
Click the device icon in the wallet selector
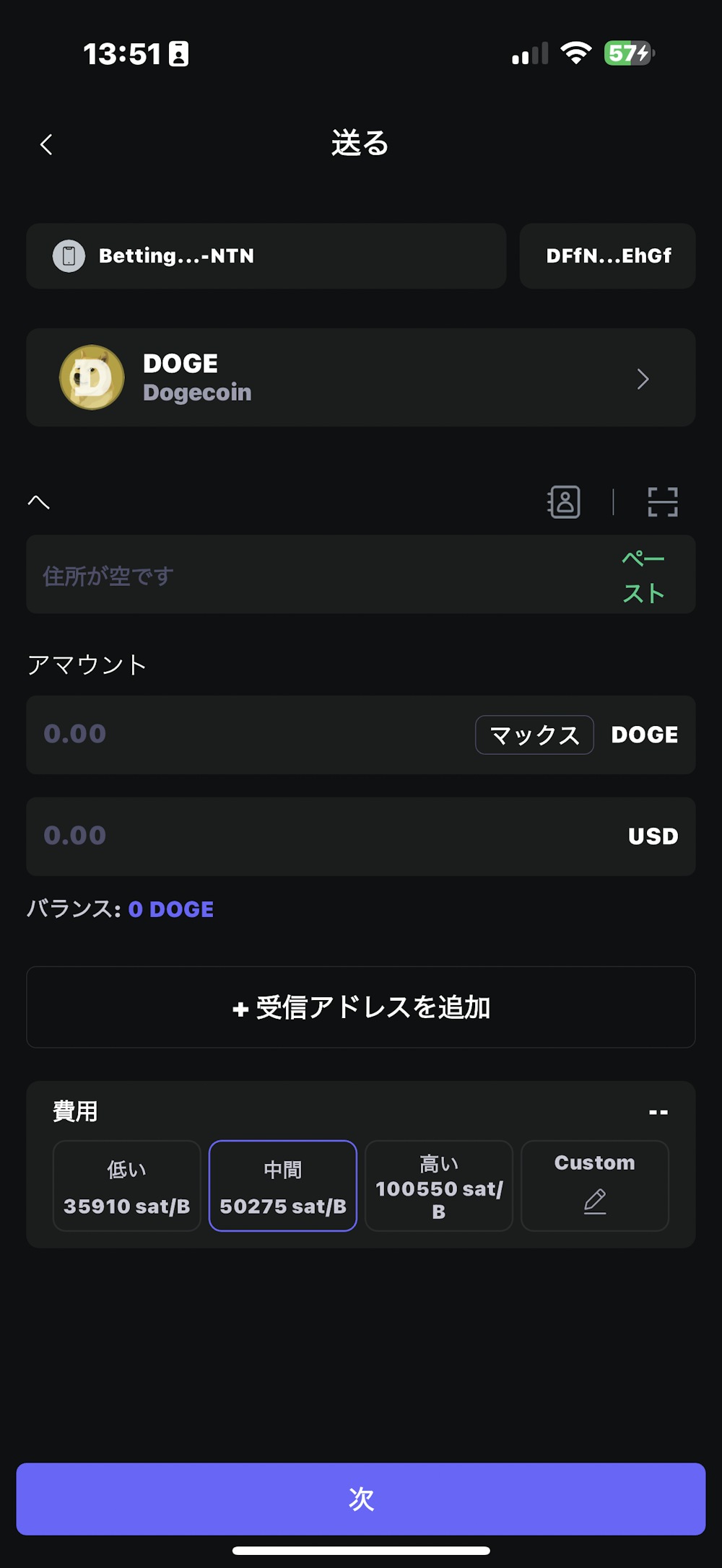pyautogui.click(x=69, y=256)
